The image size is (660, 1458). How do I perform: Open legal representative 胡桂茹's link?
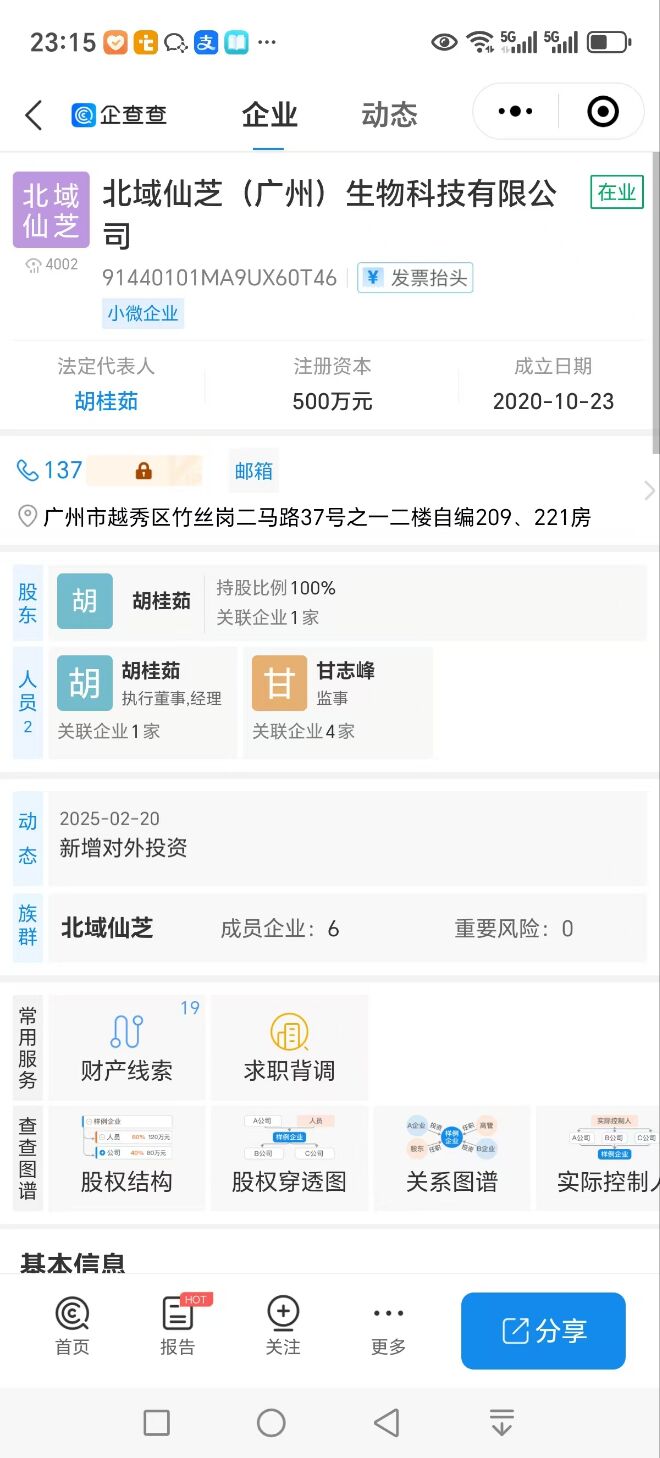click(x=106, y=402)
